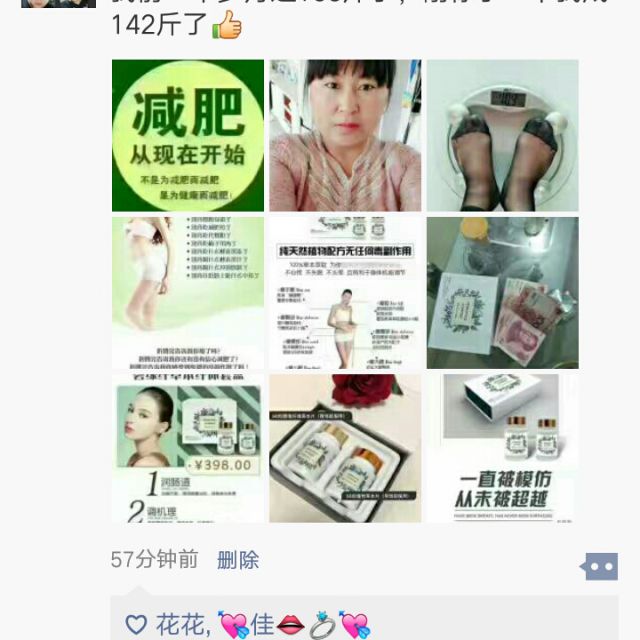The width and height of the screenshot is (640, 640).
Task: Open the green 减肥 poster image
Action: pos(188,135)
